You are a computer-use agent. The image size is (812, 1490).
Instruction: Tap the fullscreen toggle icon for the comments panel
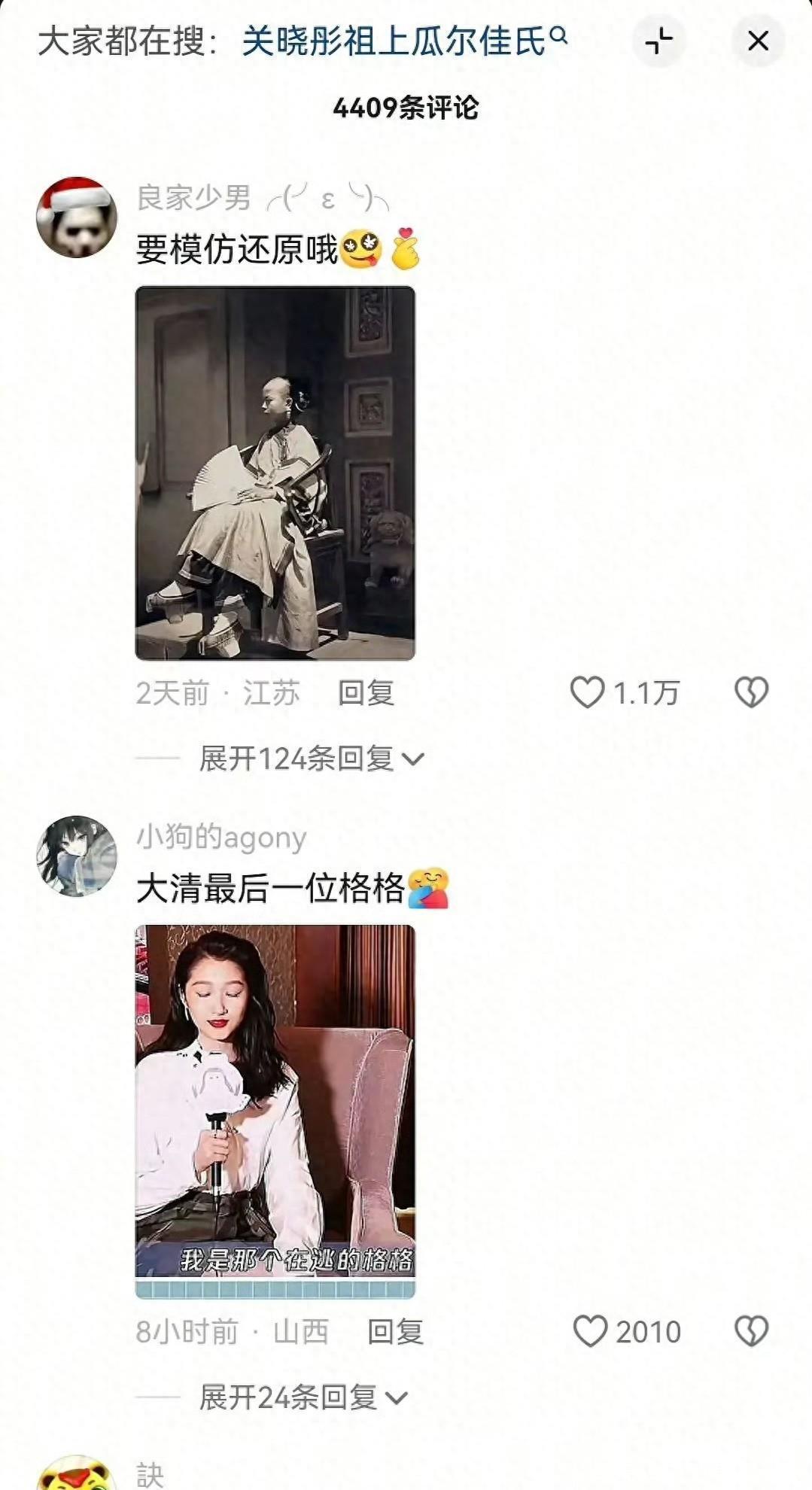coord(658,41)
